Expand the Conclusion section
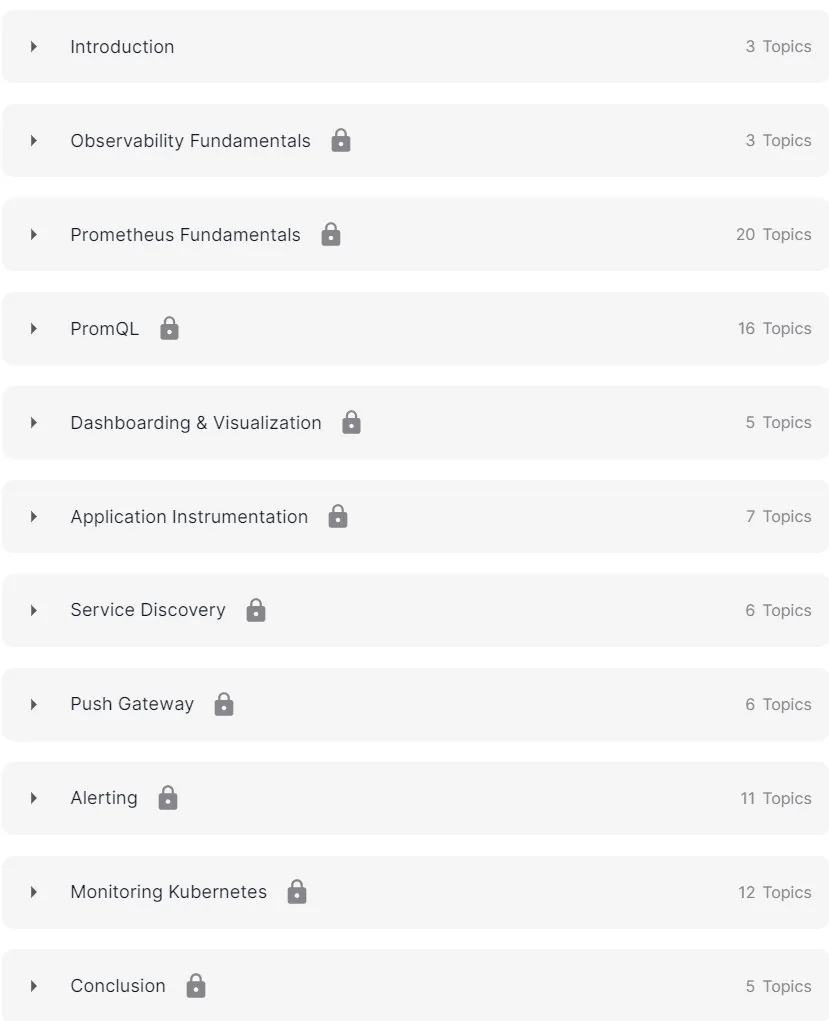Viewport: 829px width, 1021px height. pyautogui.click(x=415, y=986)
